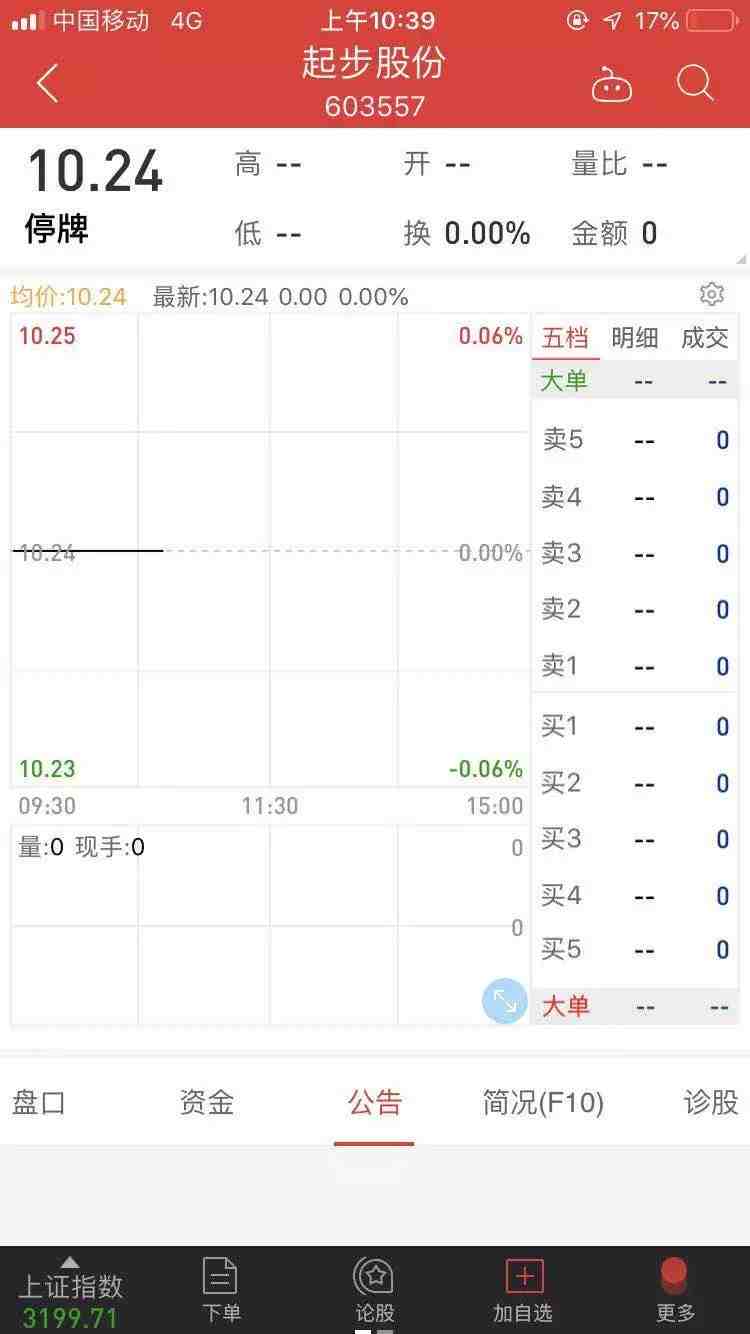Viewport: 750px width, 1334px height.
Task: Go back using the top-left arrow
Action: (x=47, y=84)
